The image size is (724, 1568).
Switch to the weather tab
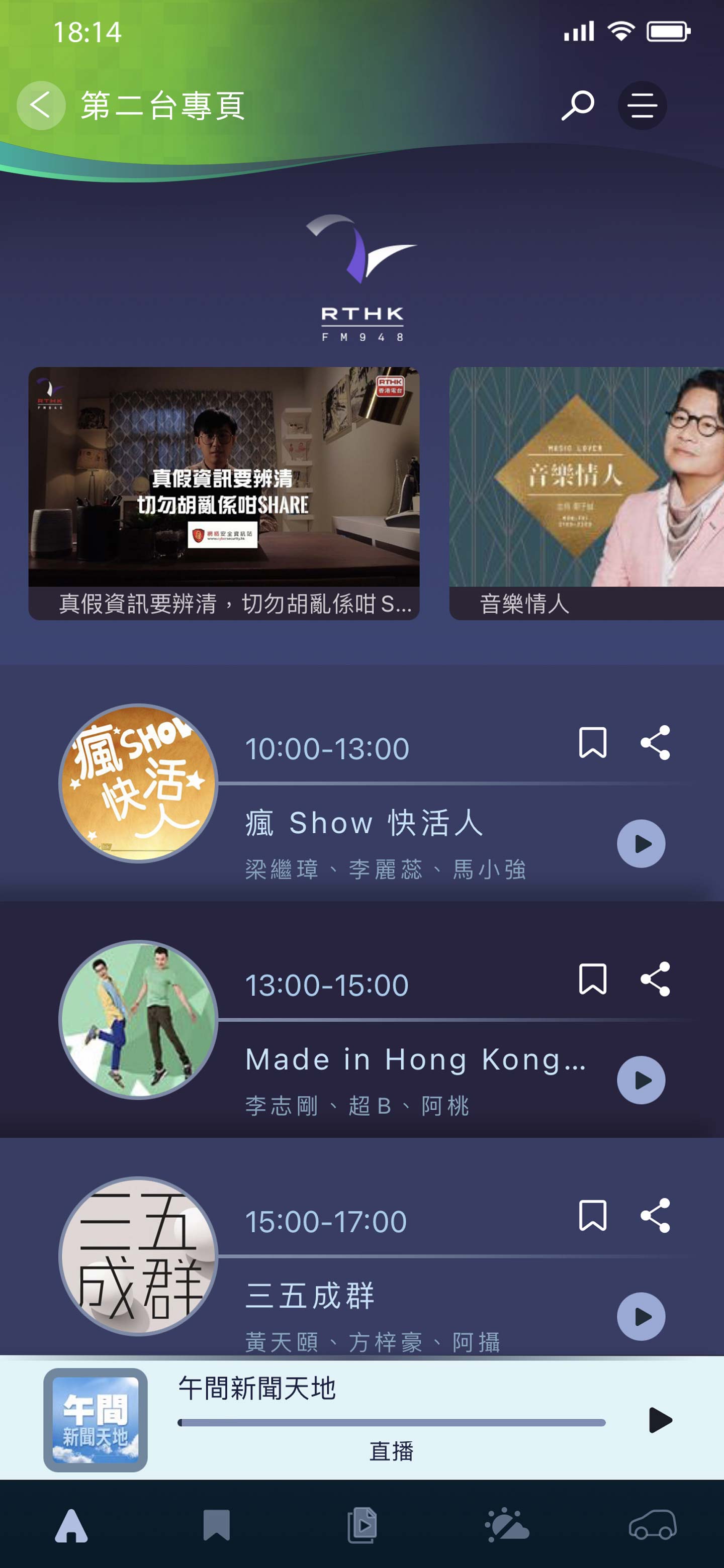507,1525
